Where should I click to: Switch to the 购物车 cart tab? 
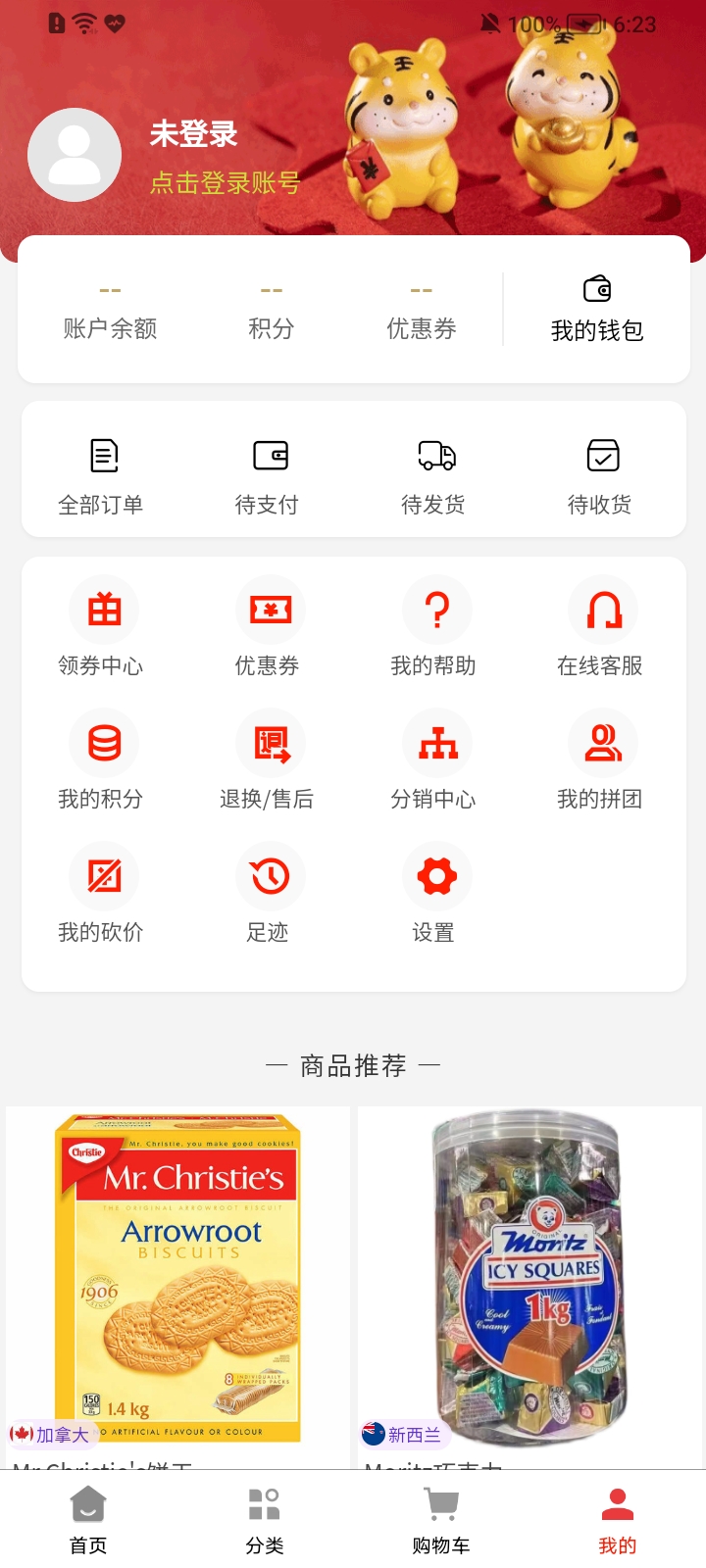coord(441,1519)
